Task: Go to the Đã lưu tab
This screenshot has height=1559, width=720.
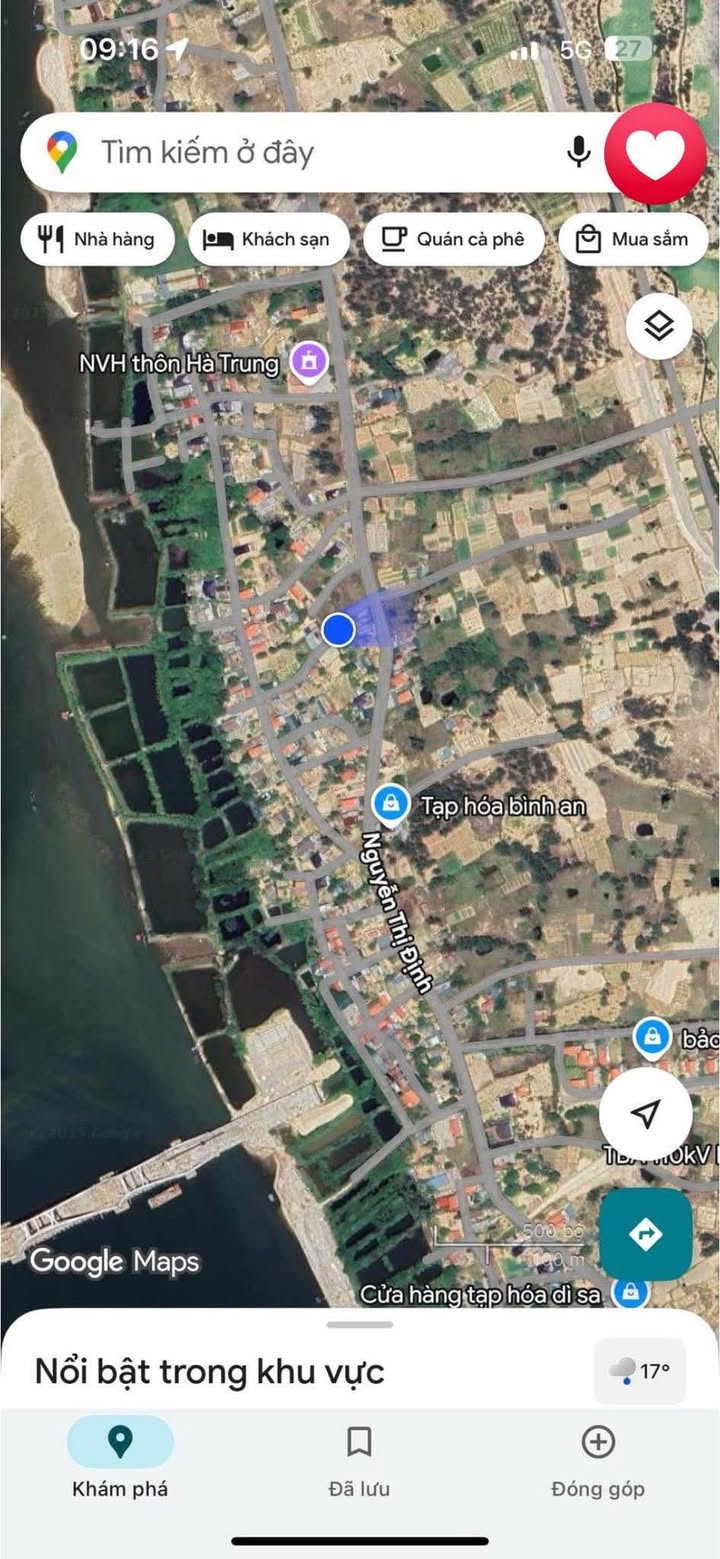Action: point(359,1460)
